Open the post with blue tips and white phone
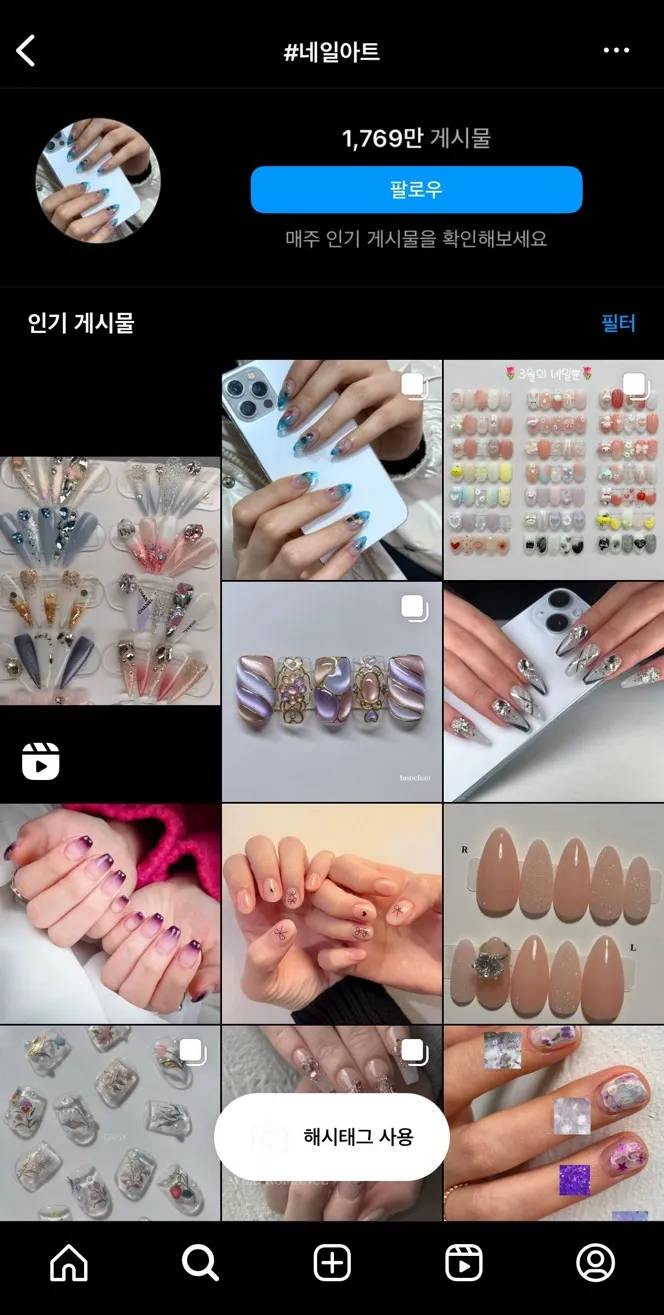This screenshot has height=1315, width=664. 331,470
